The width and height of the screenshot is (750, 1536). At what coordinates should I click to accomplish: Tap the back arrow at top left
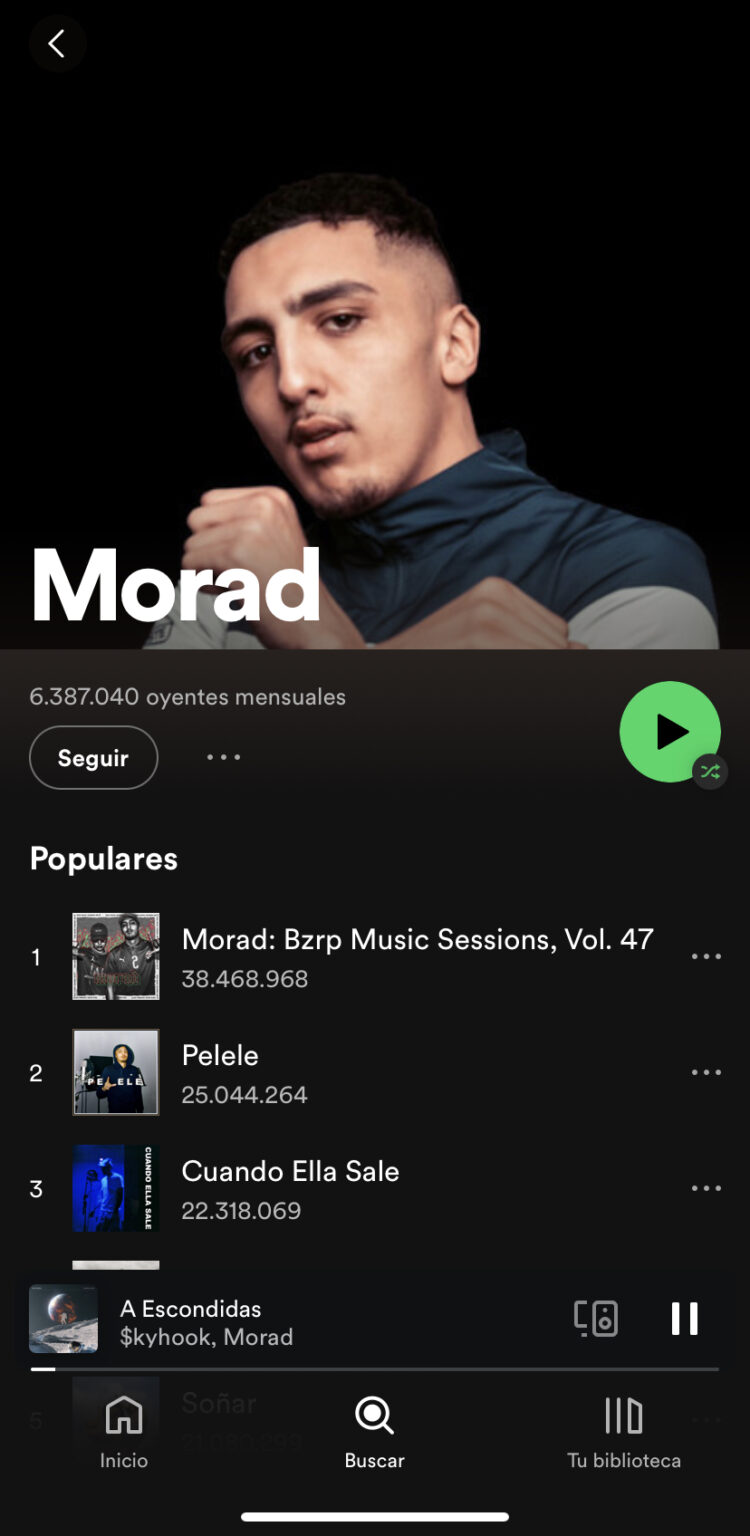click(57, 43)
